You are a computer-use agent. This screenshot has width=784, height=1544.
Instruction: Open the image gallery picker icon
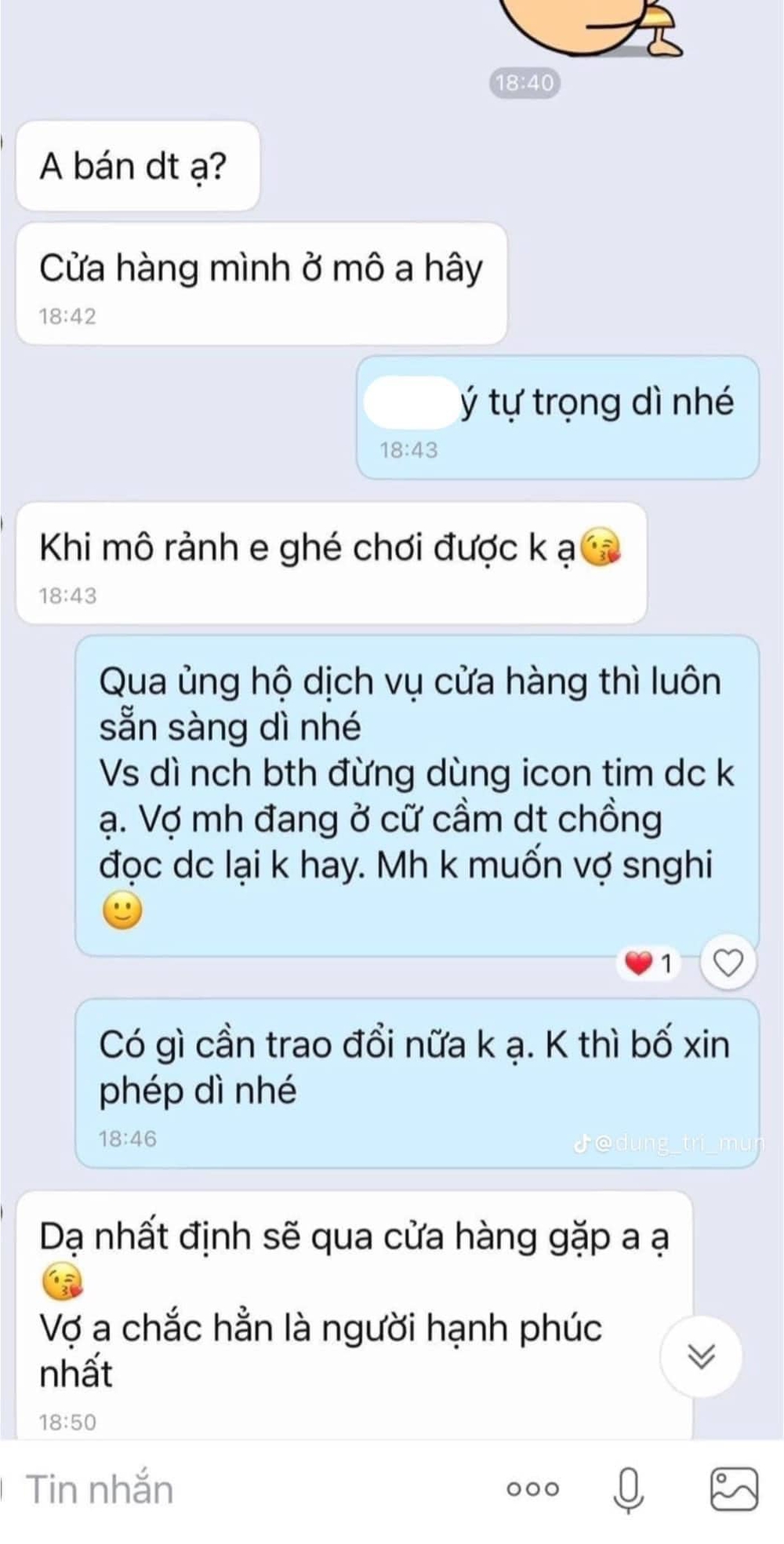[x=734, y=1489]
